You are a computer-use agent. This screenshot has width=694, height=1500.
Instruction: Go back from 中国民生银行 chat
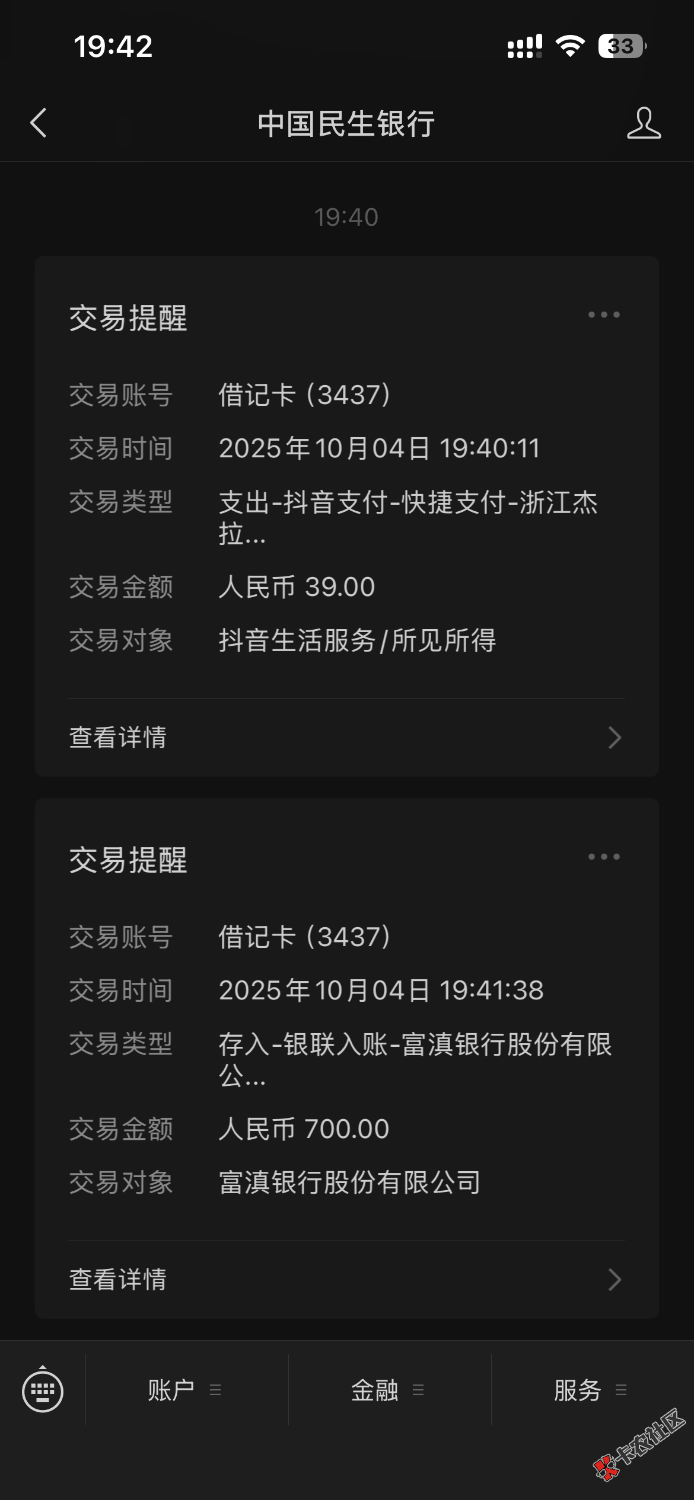[x=38, y=123]
